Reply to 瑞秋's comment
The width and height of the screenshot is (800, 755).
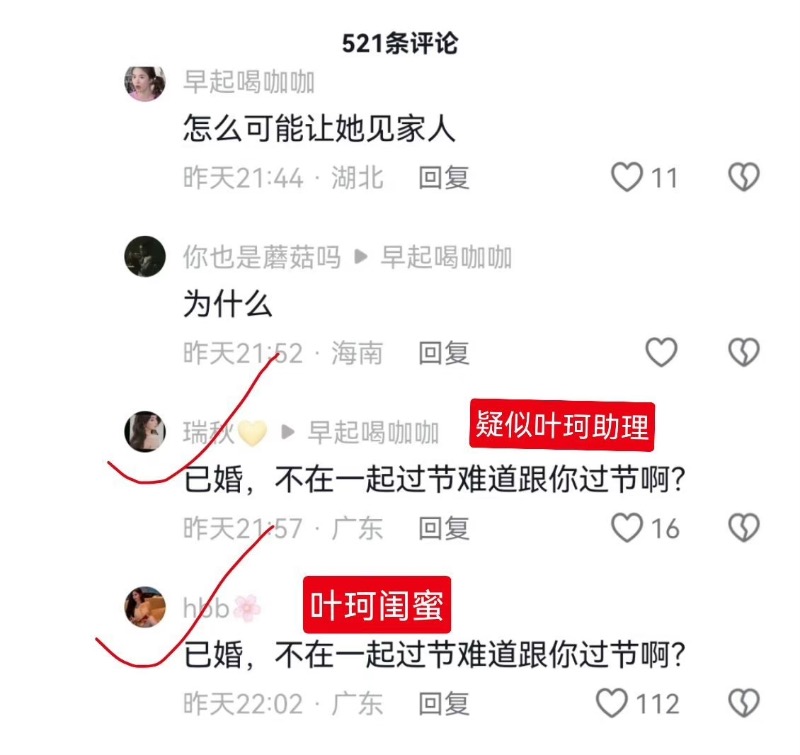click(444, 527)
